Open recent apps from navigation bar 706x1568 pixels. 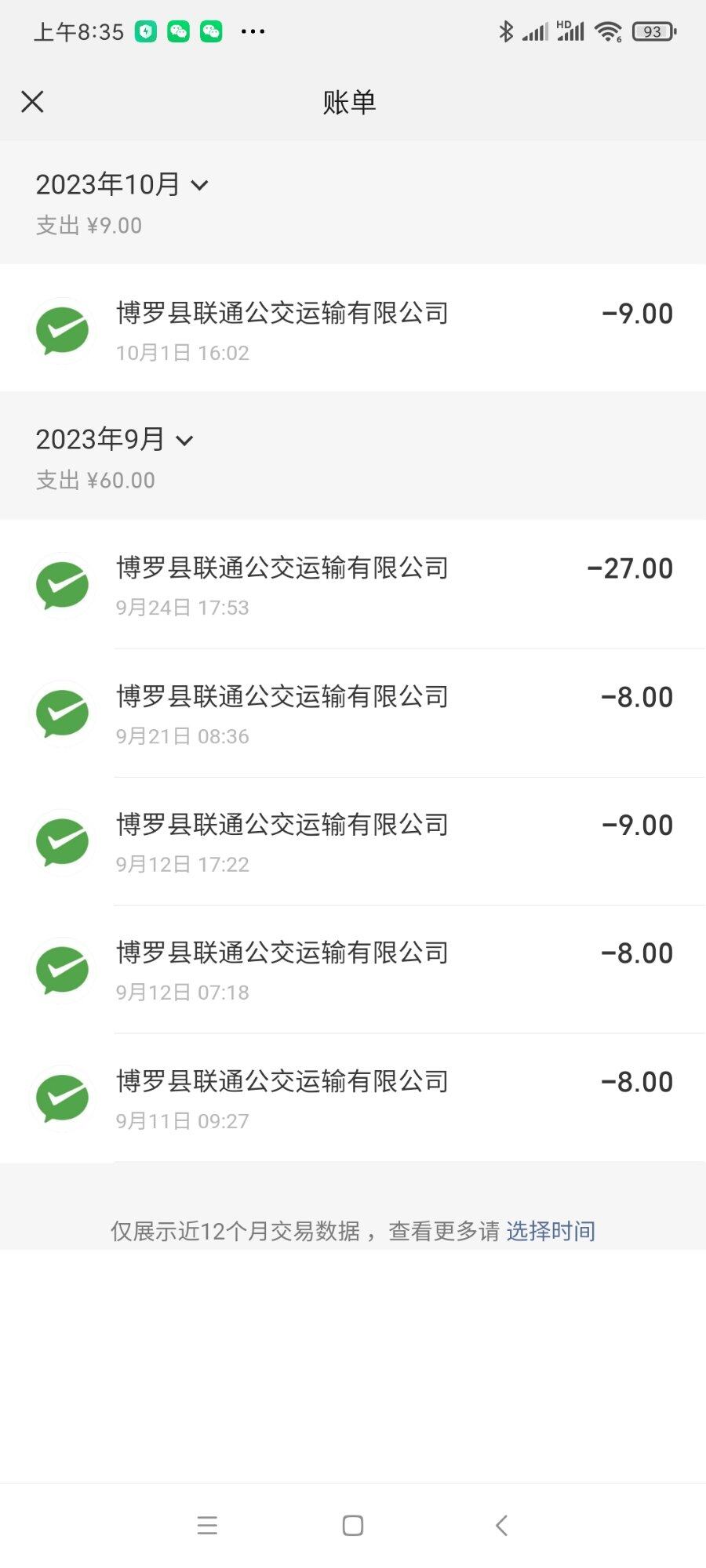coord(207,1526)
